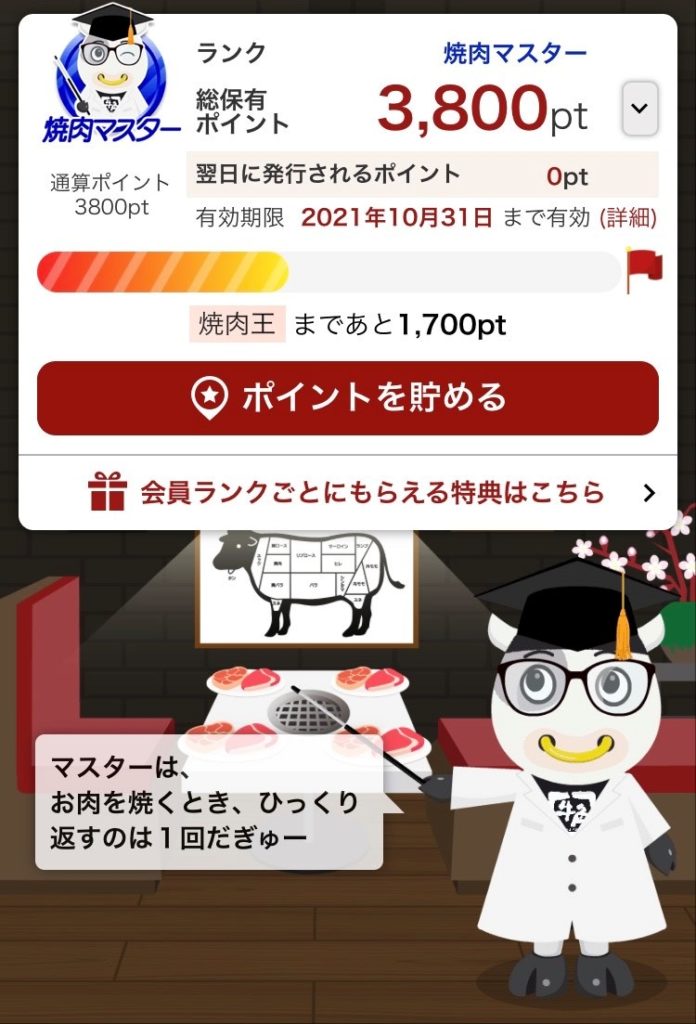Open 会員ランクごとにもらえる特典はこちら

(x=372, y=492)
